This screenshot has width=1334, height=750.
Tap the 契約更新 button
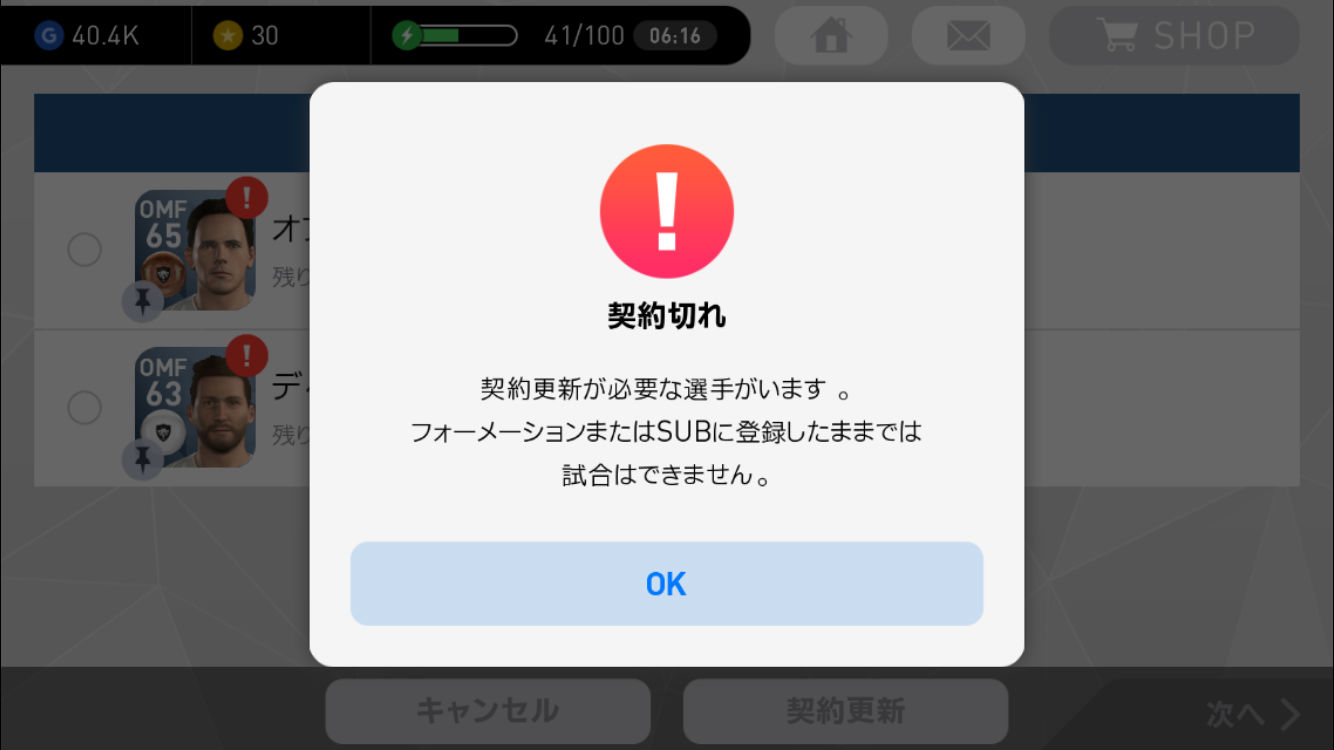tap(845, 711)
